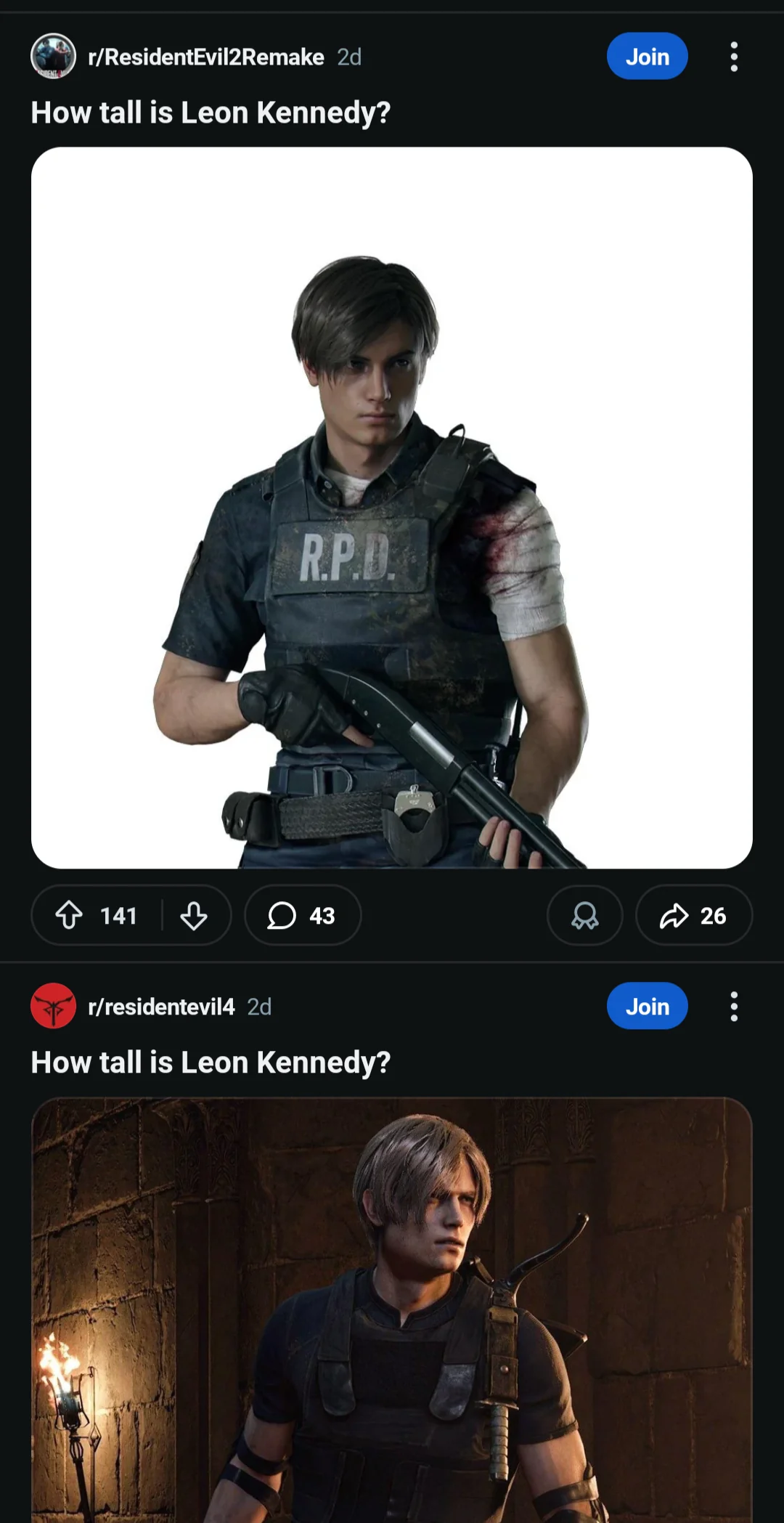Viewport: 784px width, 1523px height.
Task: Downvote the r/ResidentEvil2Remake post
Action: (x=193, y=916)
